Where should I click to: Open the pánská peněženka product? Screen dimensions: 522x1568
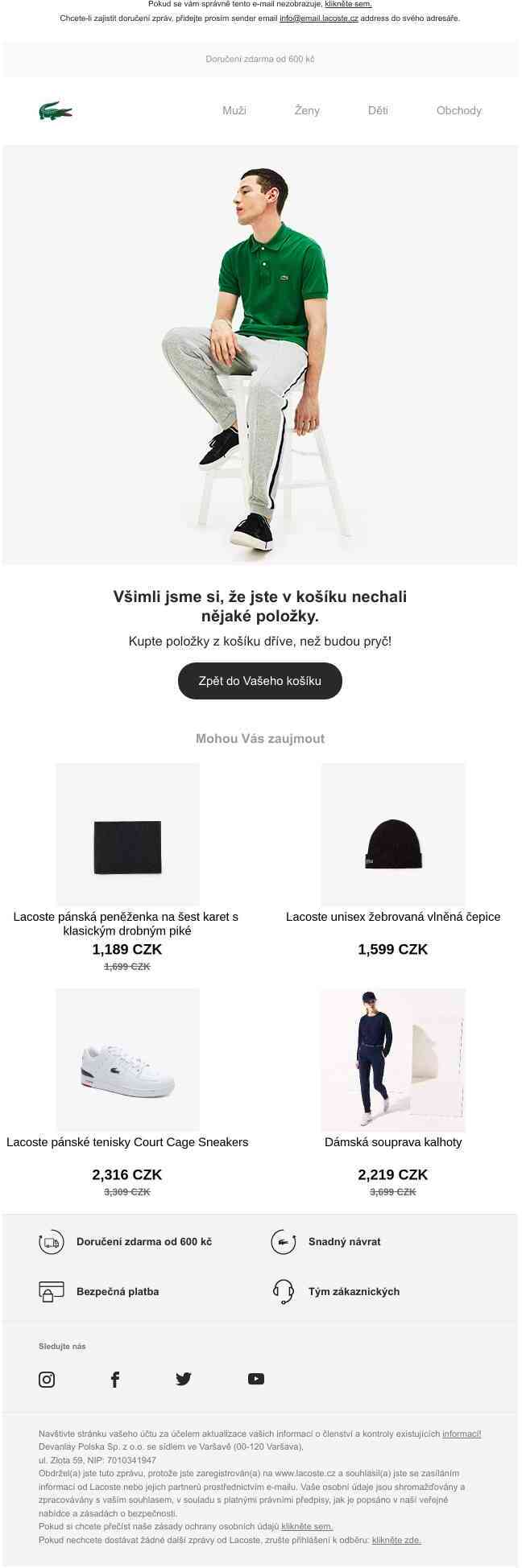tap(127, 835)
